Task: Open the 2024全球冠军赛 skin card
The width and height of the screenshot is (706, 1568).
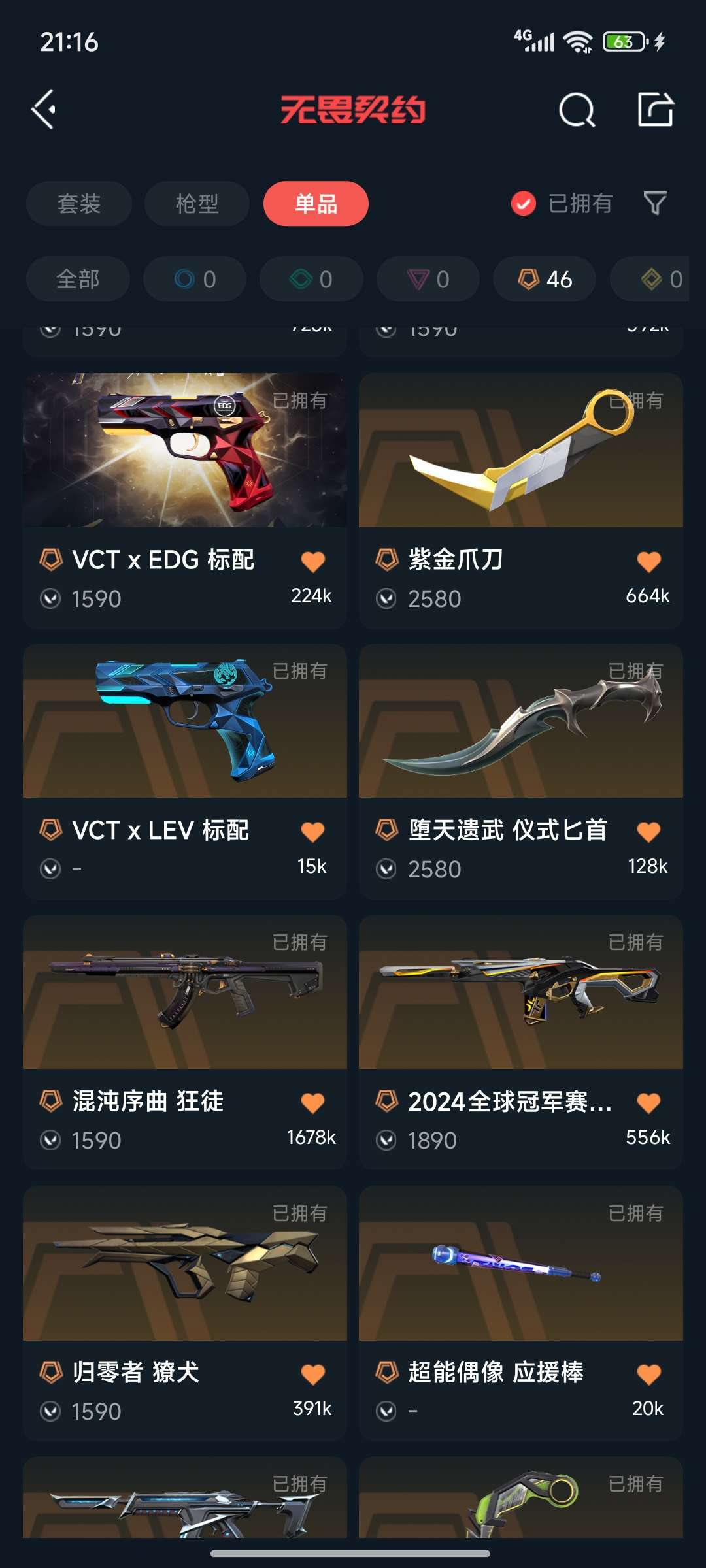Action: click(521, 1042)
